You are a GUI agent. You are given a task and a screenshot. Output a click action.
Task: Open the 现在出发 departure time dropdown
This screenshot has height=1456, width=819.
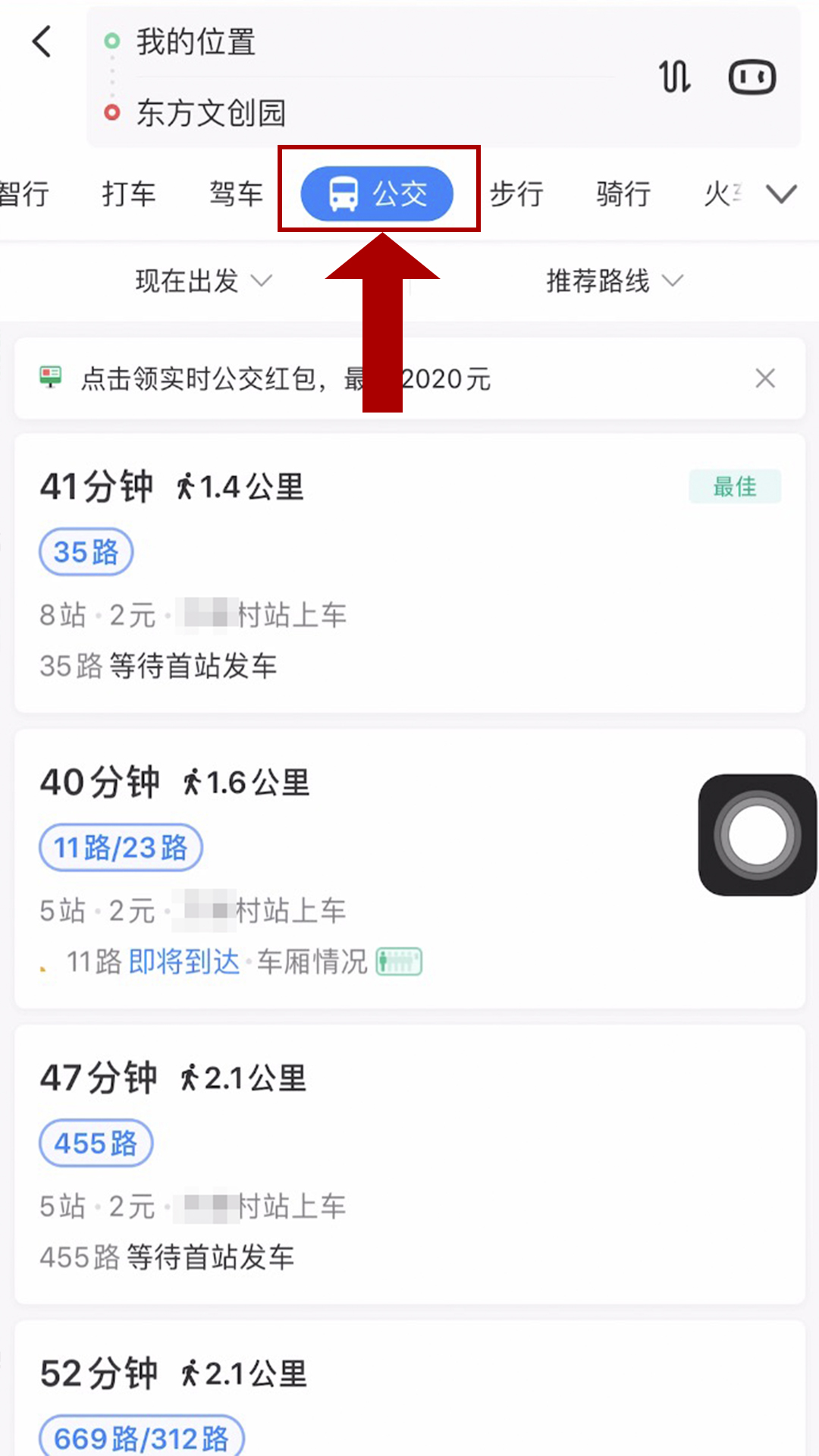pos(199,281)
